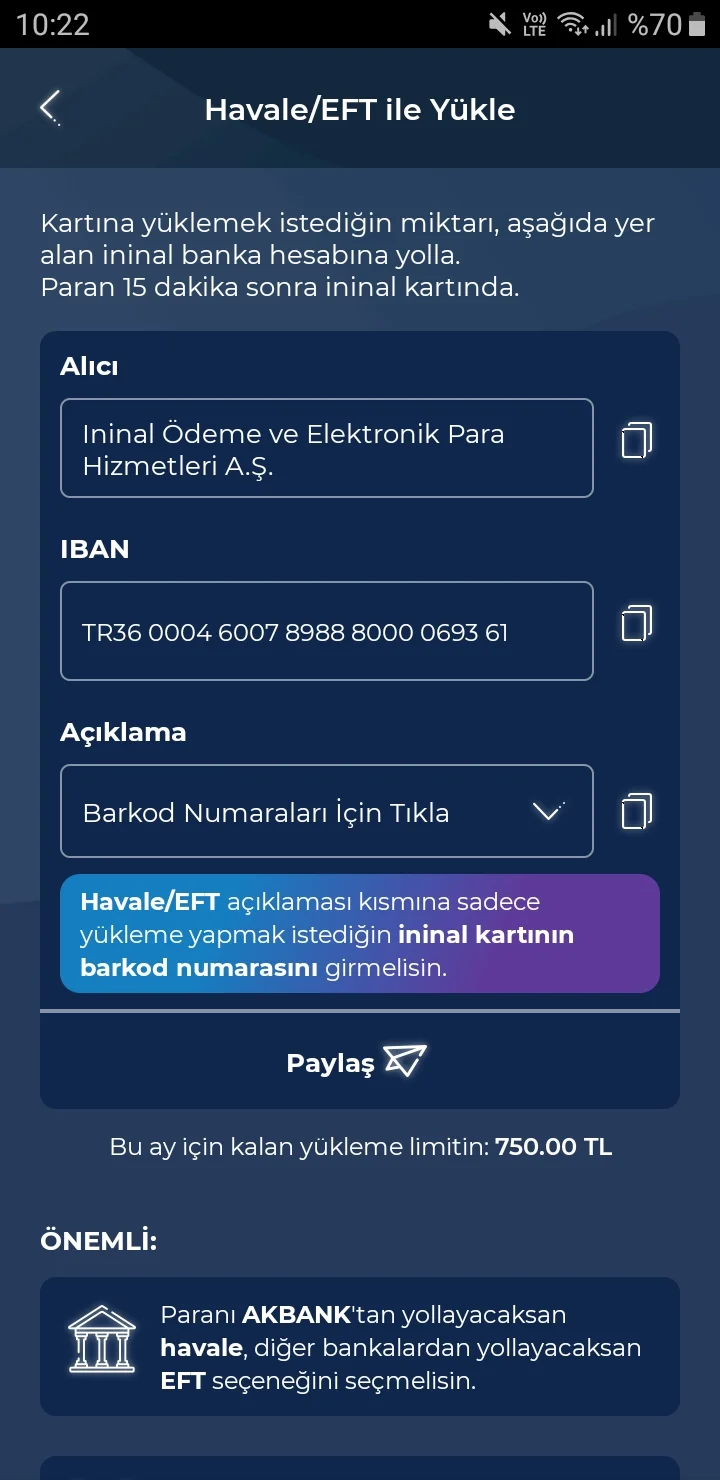Copy the IBAN number
Image resolution: width=720 pixels, height=1480 pixels.
point(636,623)
